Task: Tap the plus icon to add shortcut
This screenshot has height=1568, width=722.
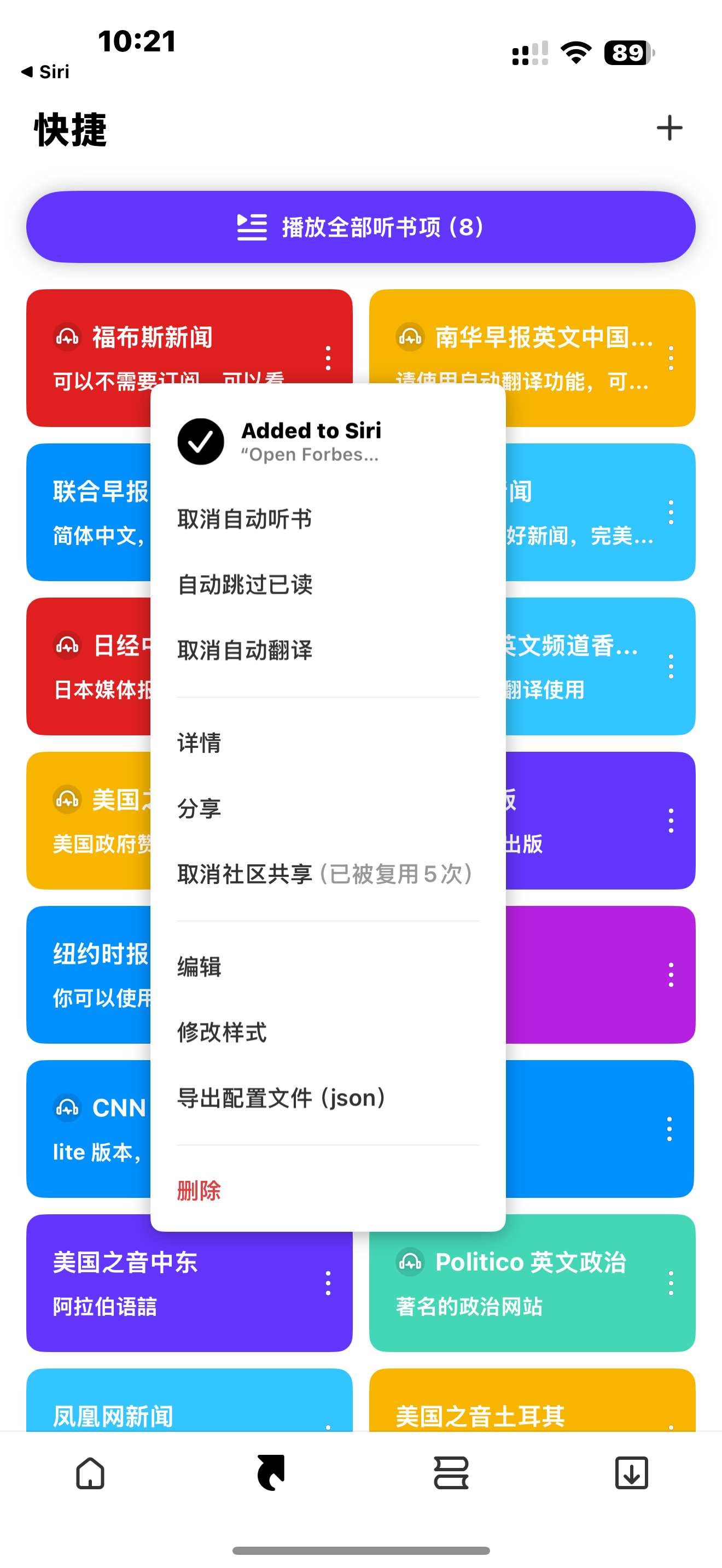Action: click(x=669, y=128)
